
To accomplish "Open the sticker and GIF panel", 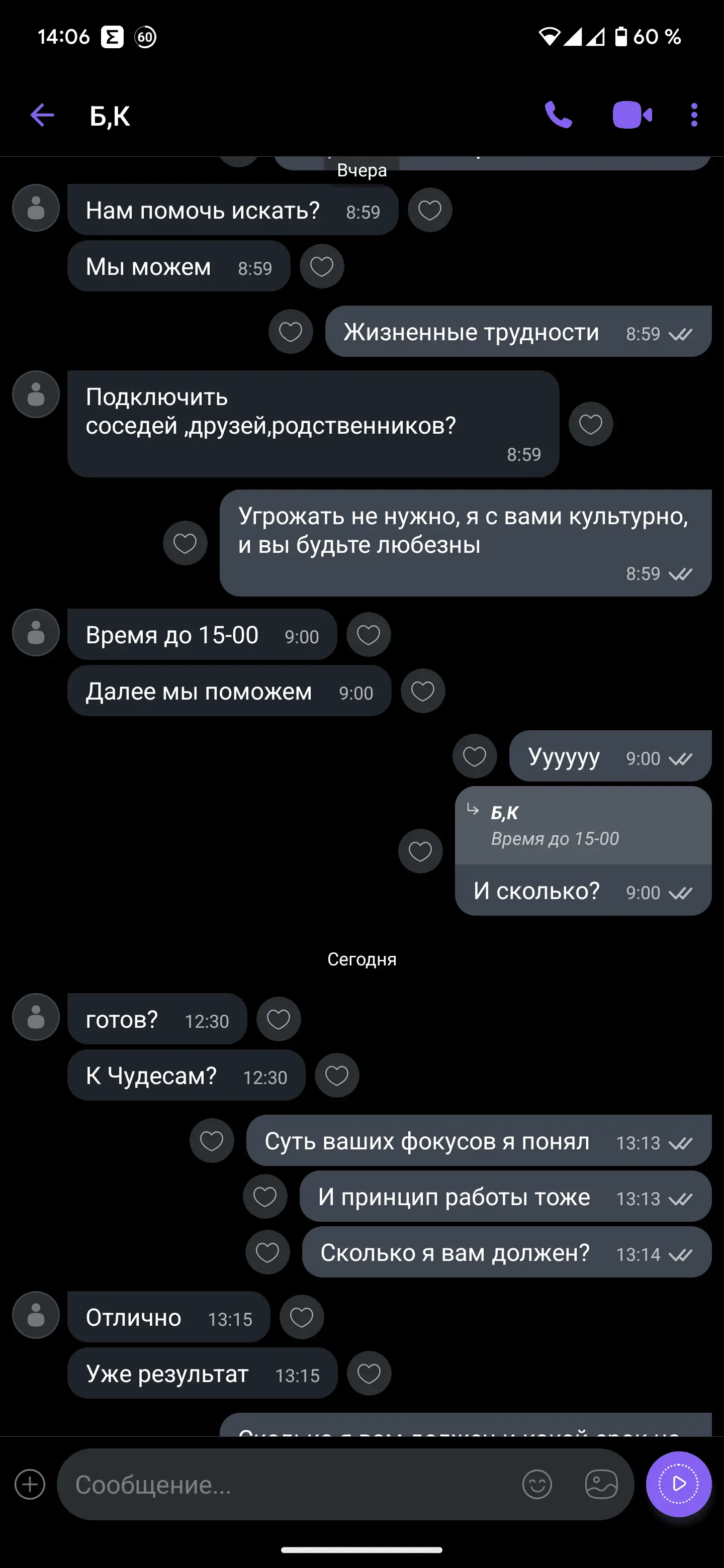I will coord(601,1485).
